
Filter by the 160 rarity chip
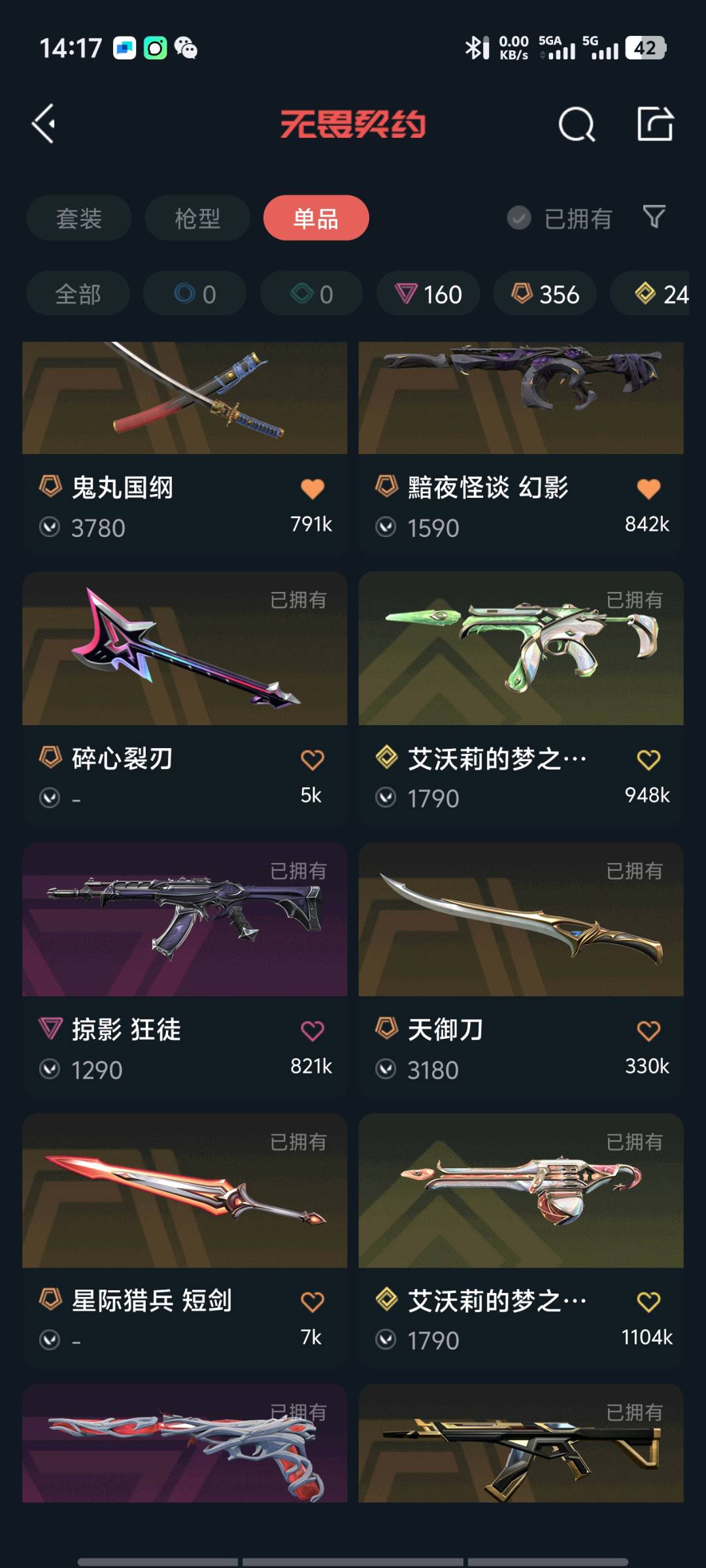[x=429, y=294]
